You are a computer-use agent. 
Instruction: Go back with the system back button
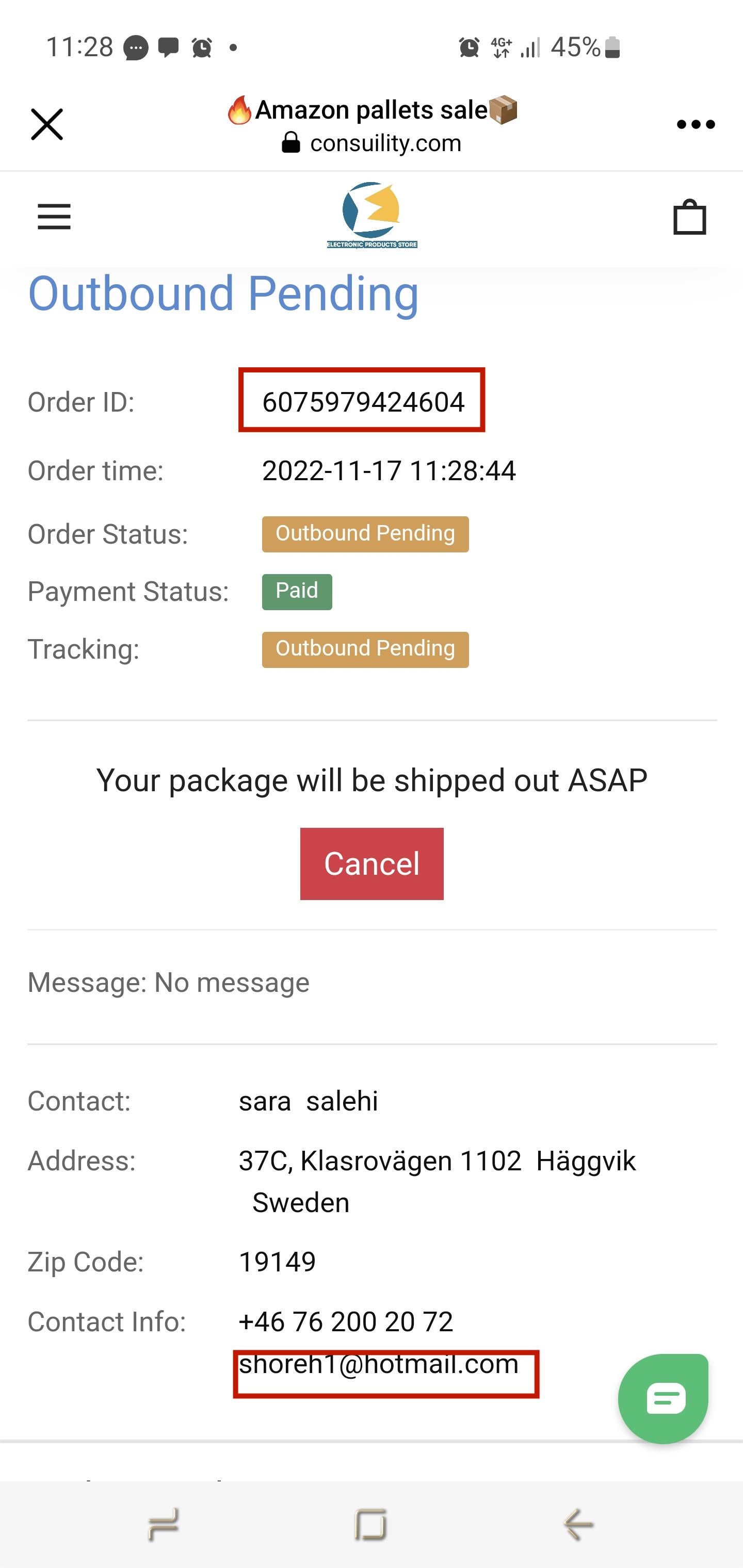point(578,1525)
